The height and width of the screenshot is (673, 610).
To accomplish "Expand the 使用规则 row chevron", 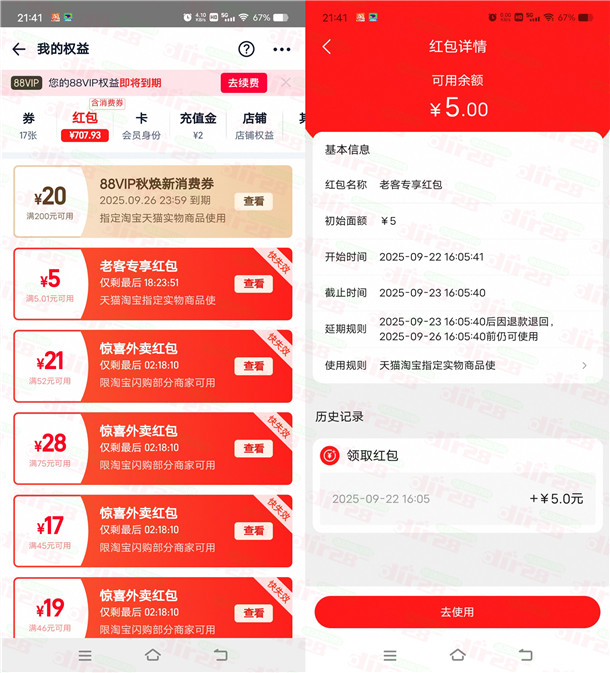I will tap(585, 365).
